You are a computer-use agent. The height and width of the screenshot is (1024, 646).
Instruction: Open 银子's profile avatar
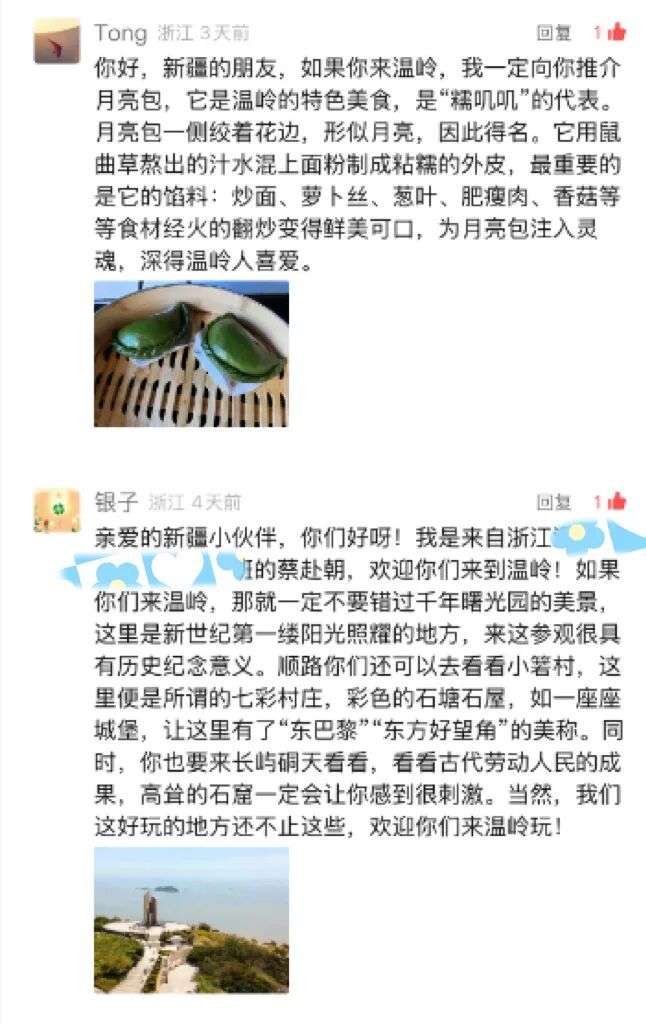click(x=56, y=510)
